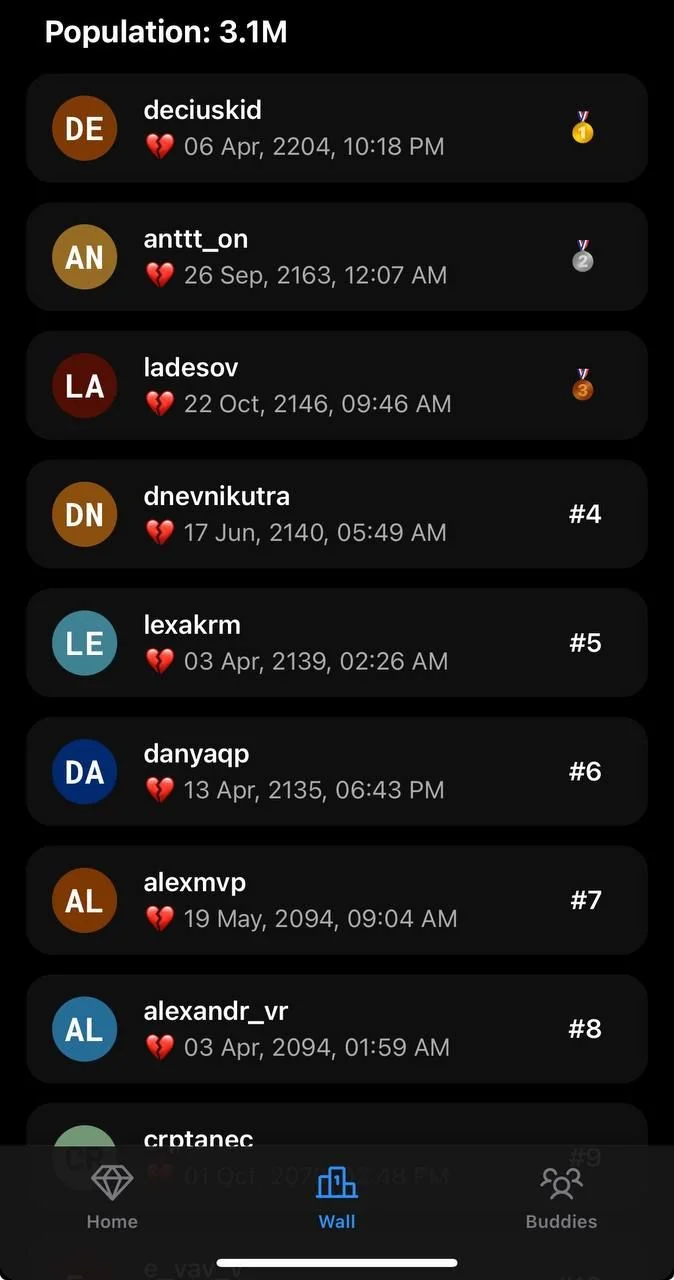Select the dnevnikutra entry ranked #4

tap(337, 514)
